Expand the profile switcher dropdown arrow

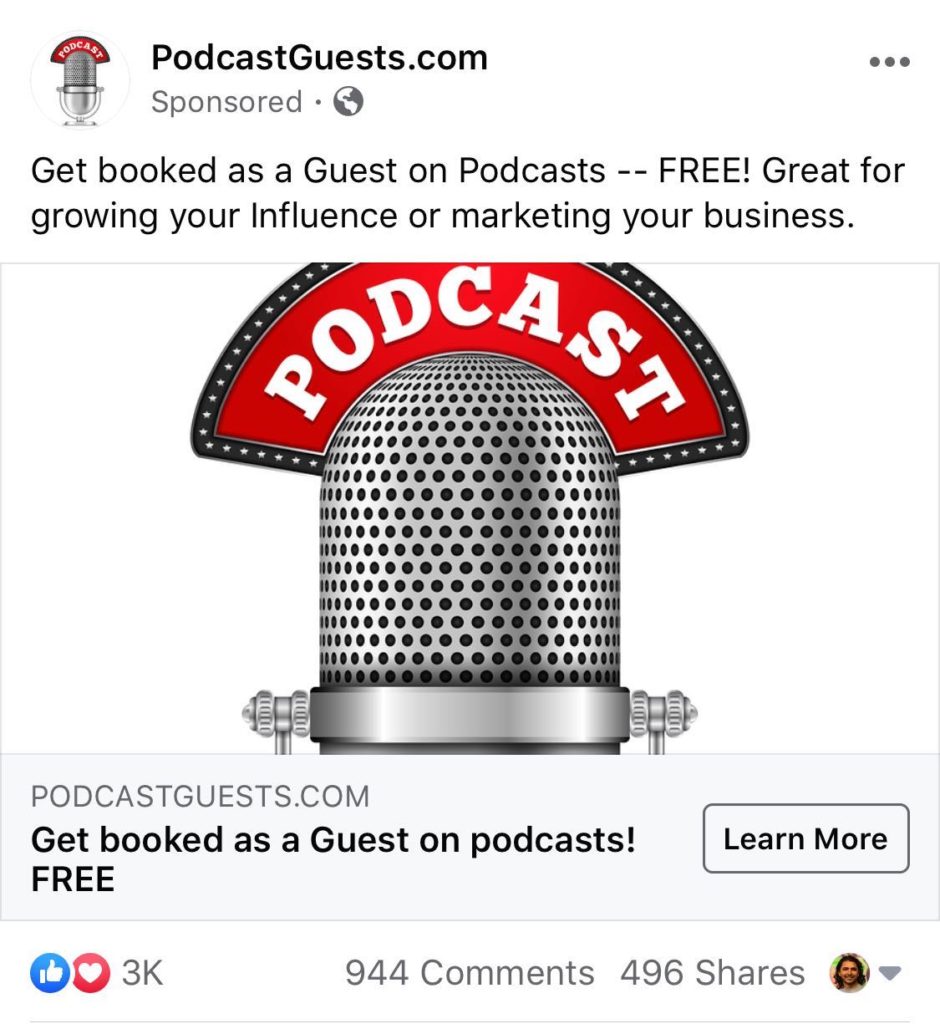[x=890, y=972]
